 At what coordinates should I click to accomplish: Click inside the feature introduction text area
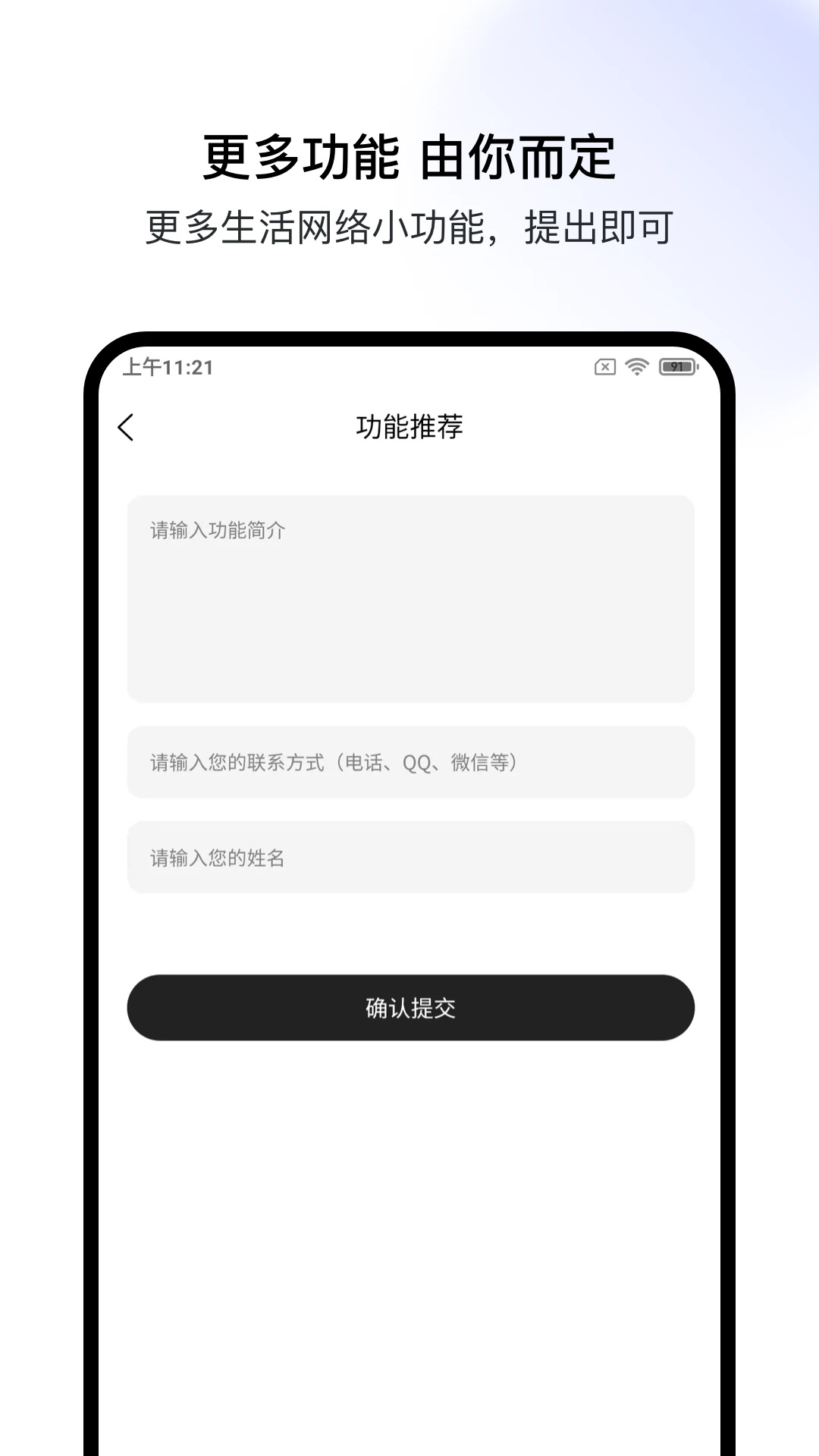point(409,599)
